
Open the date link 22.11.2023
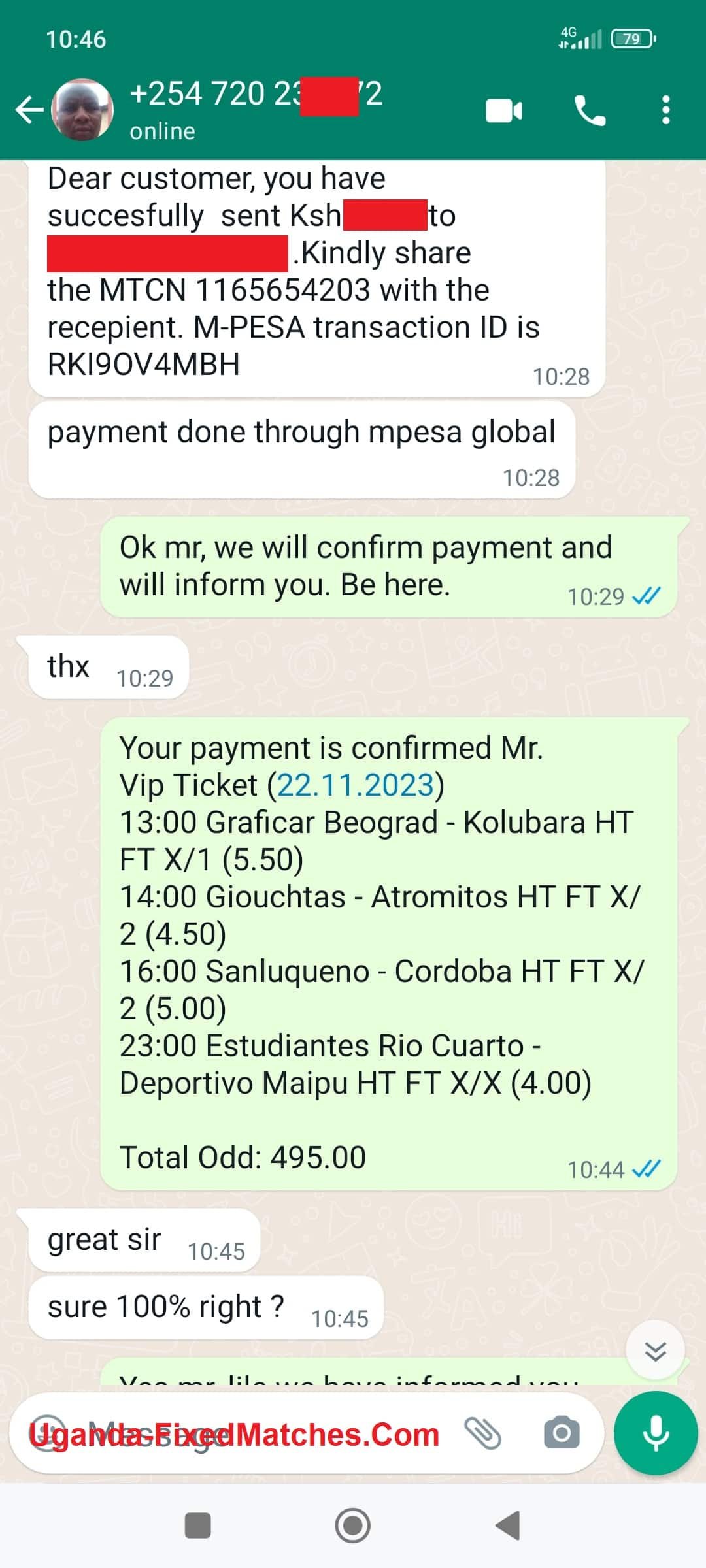[x=356, y=785]
